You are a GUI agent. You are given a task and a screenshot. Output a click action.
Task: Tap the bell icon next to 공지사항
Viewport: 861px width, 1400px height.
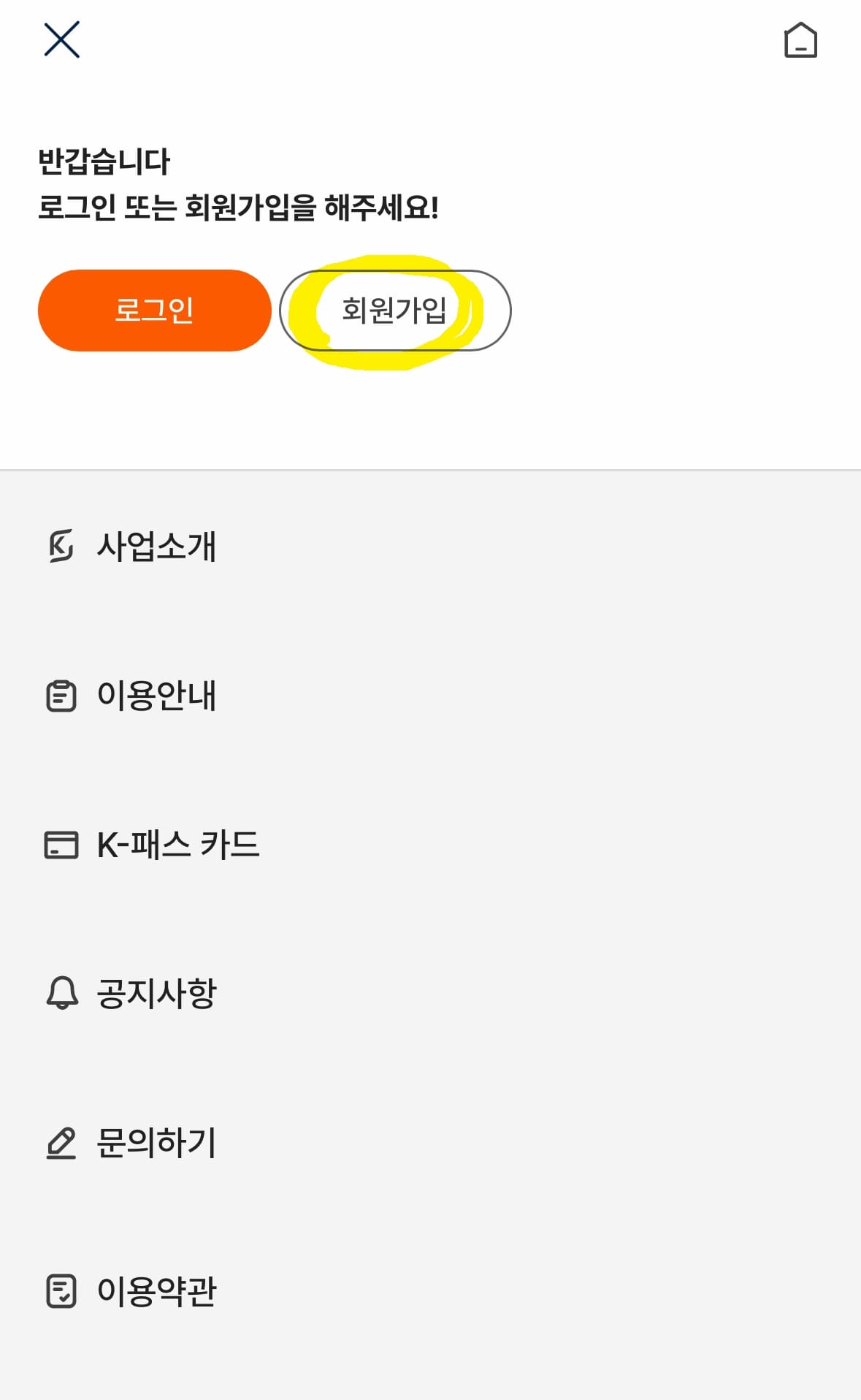coord(62,994)
